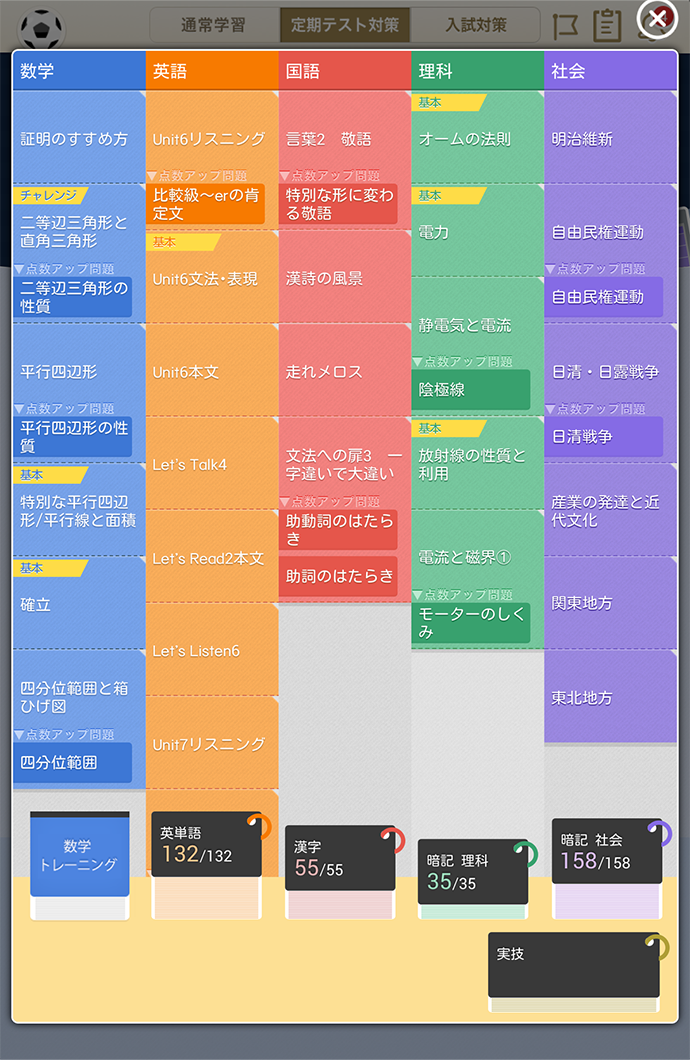Viewport: 690px width, 1060px height.
Task: Open 助動詞のはたらき score-up problem
Action: [x=339, y=530]
